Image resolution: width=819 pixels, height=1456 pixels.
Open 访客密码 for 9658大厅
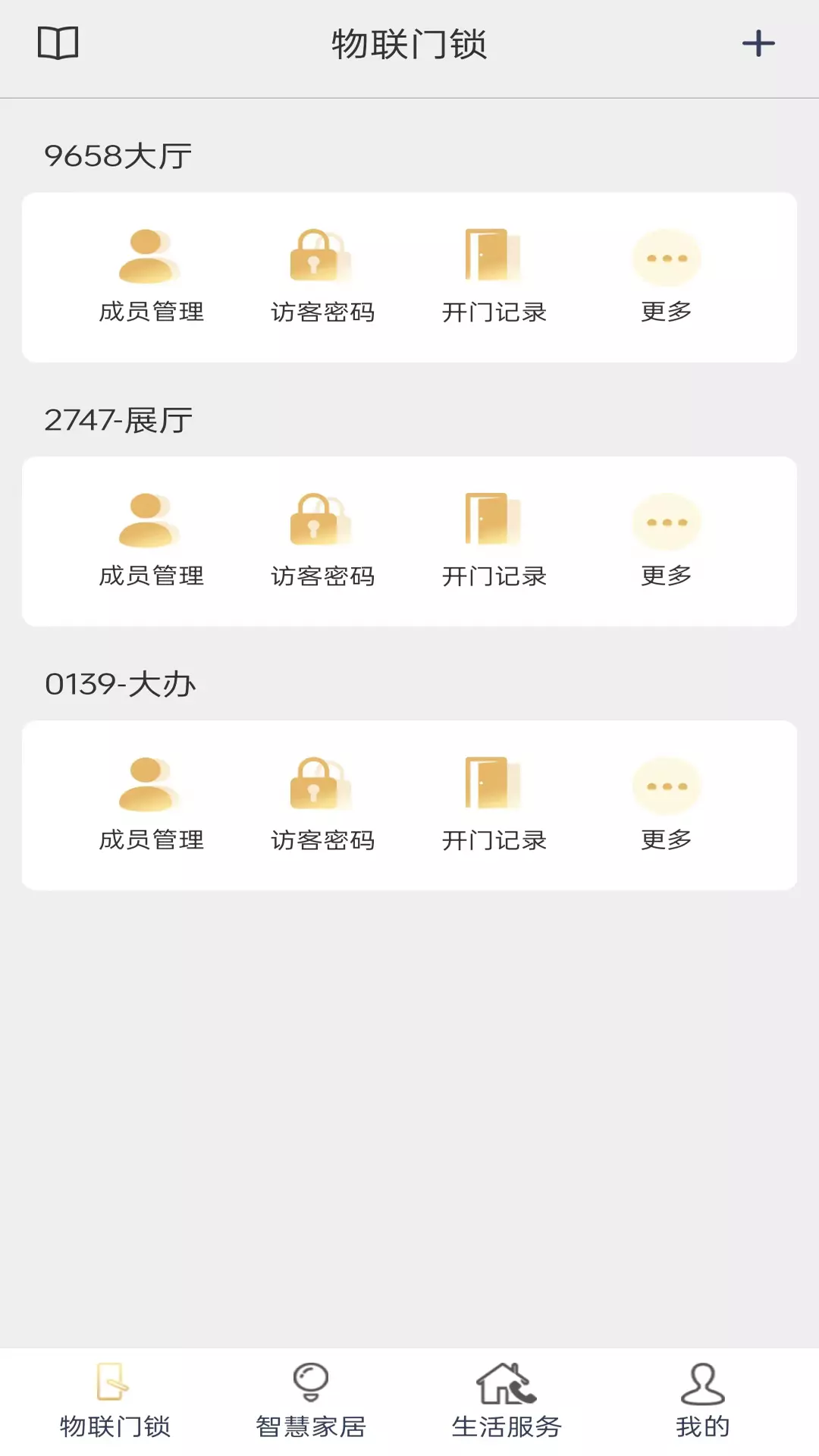322,277
